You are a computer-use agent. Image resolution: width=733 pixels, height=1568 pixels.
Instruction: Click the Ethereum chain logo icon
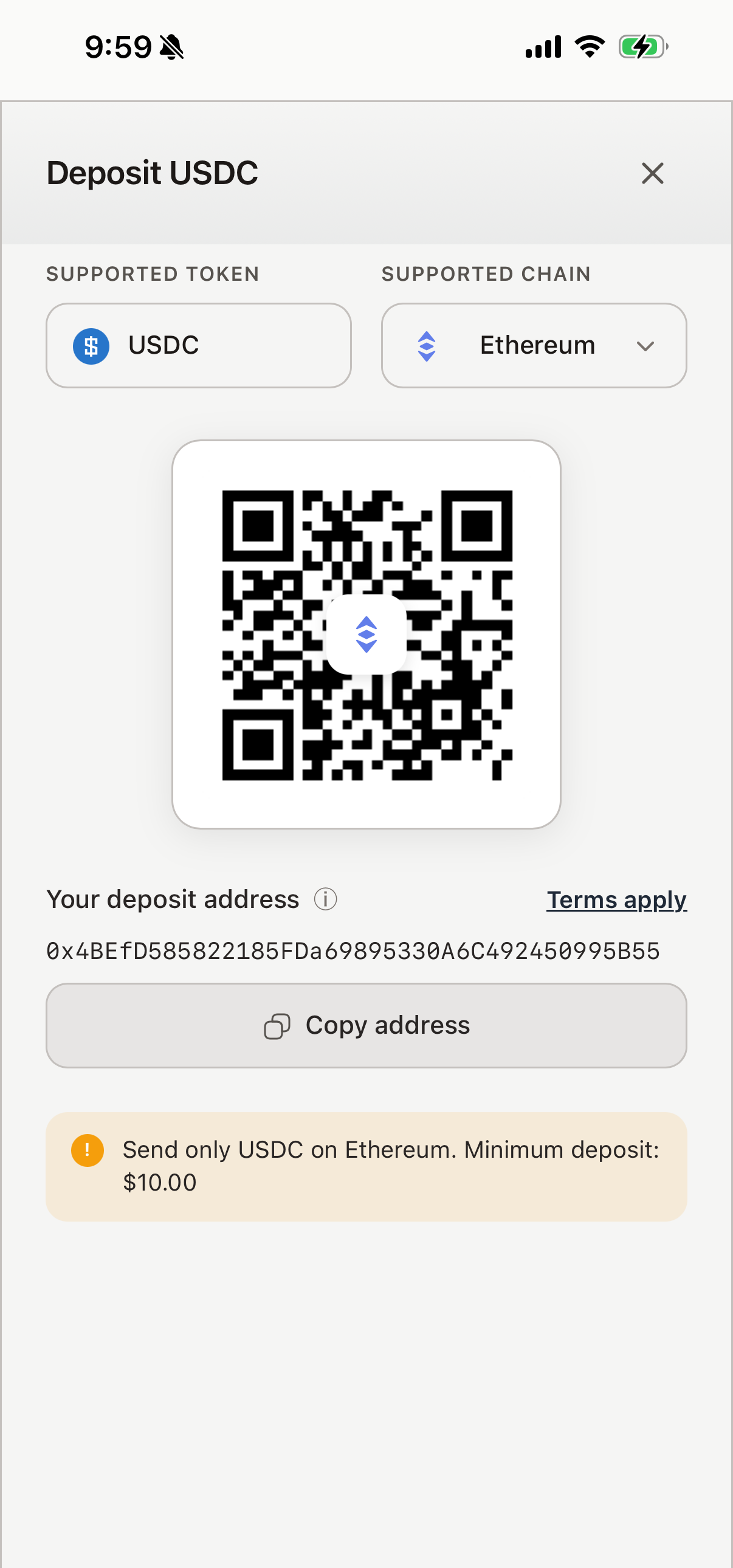427,345
